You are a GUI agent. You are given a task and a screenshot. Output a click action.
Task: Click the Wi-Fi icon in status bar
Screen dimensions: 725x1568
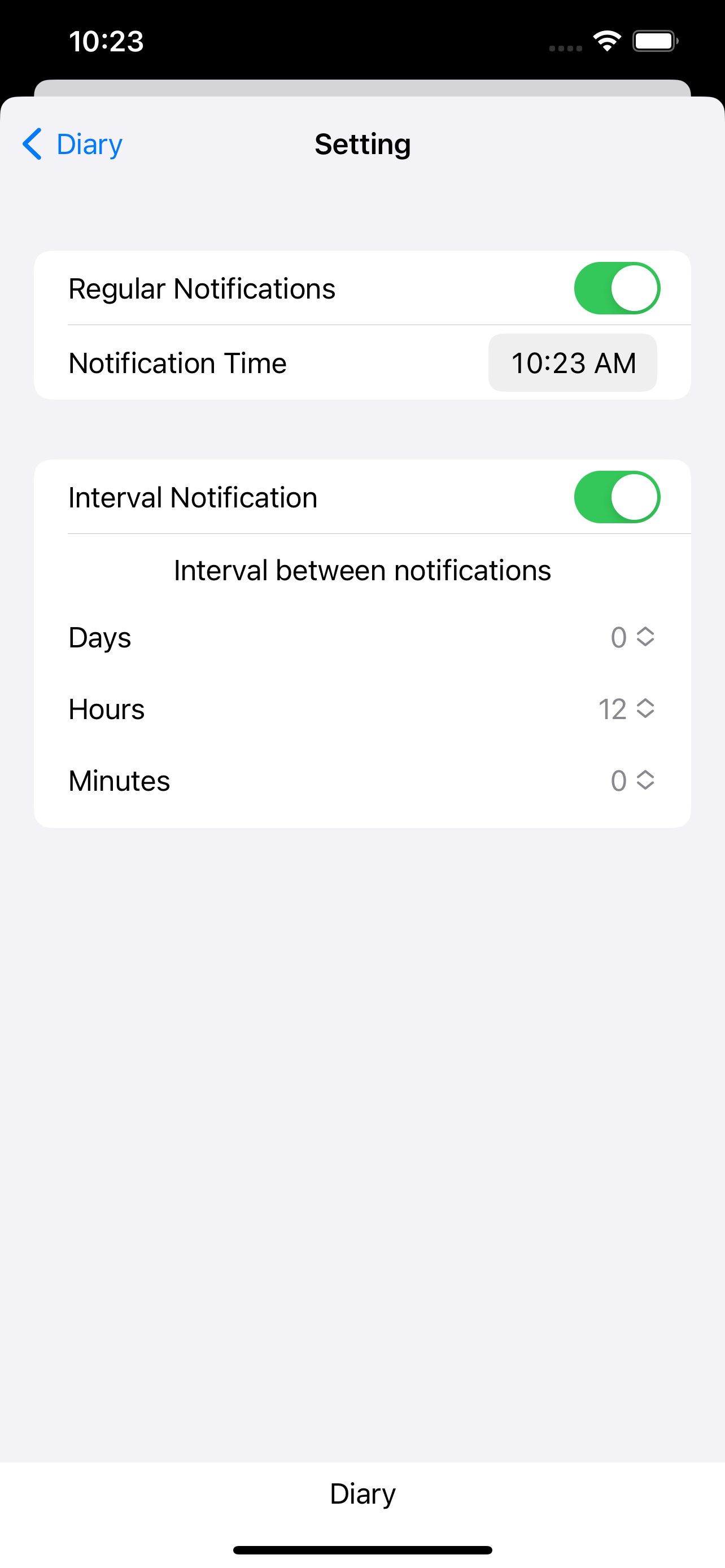coord(606,40)
